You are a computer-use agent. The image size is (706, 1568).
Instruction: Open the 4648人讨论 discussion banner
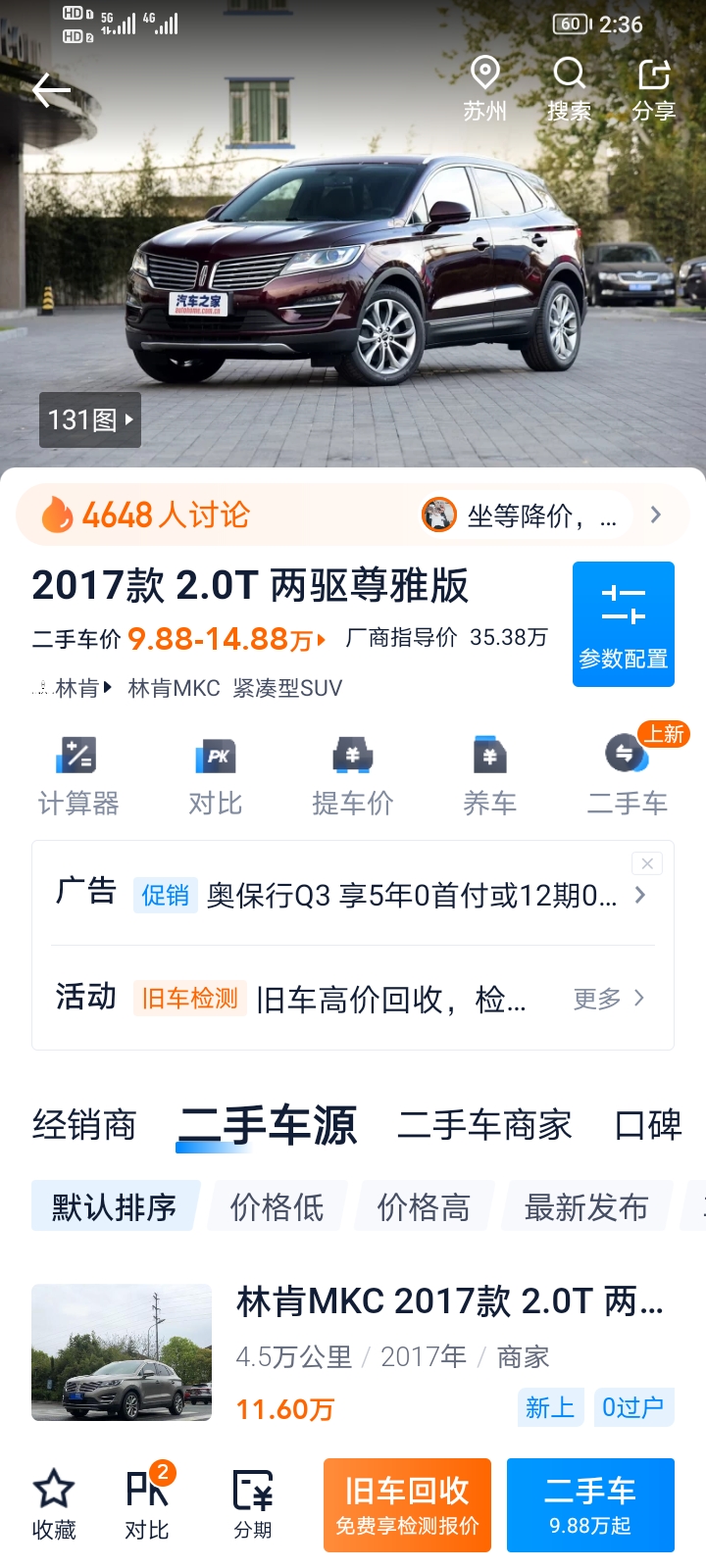[353, 514]
